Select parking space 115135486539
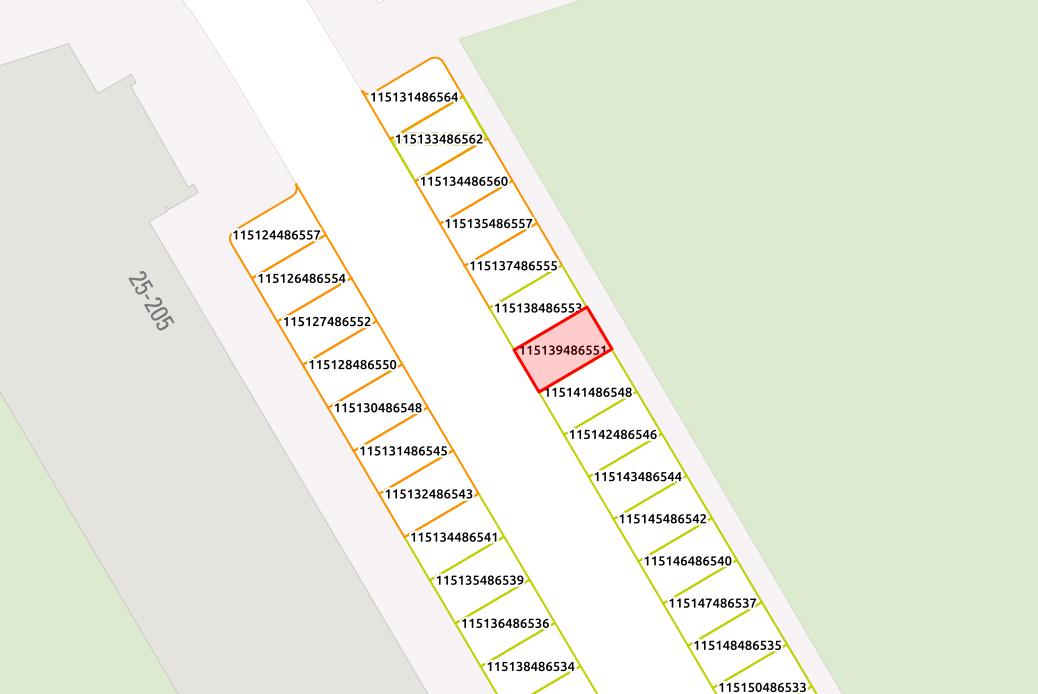 [480, 579]
